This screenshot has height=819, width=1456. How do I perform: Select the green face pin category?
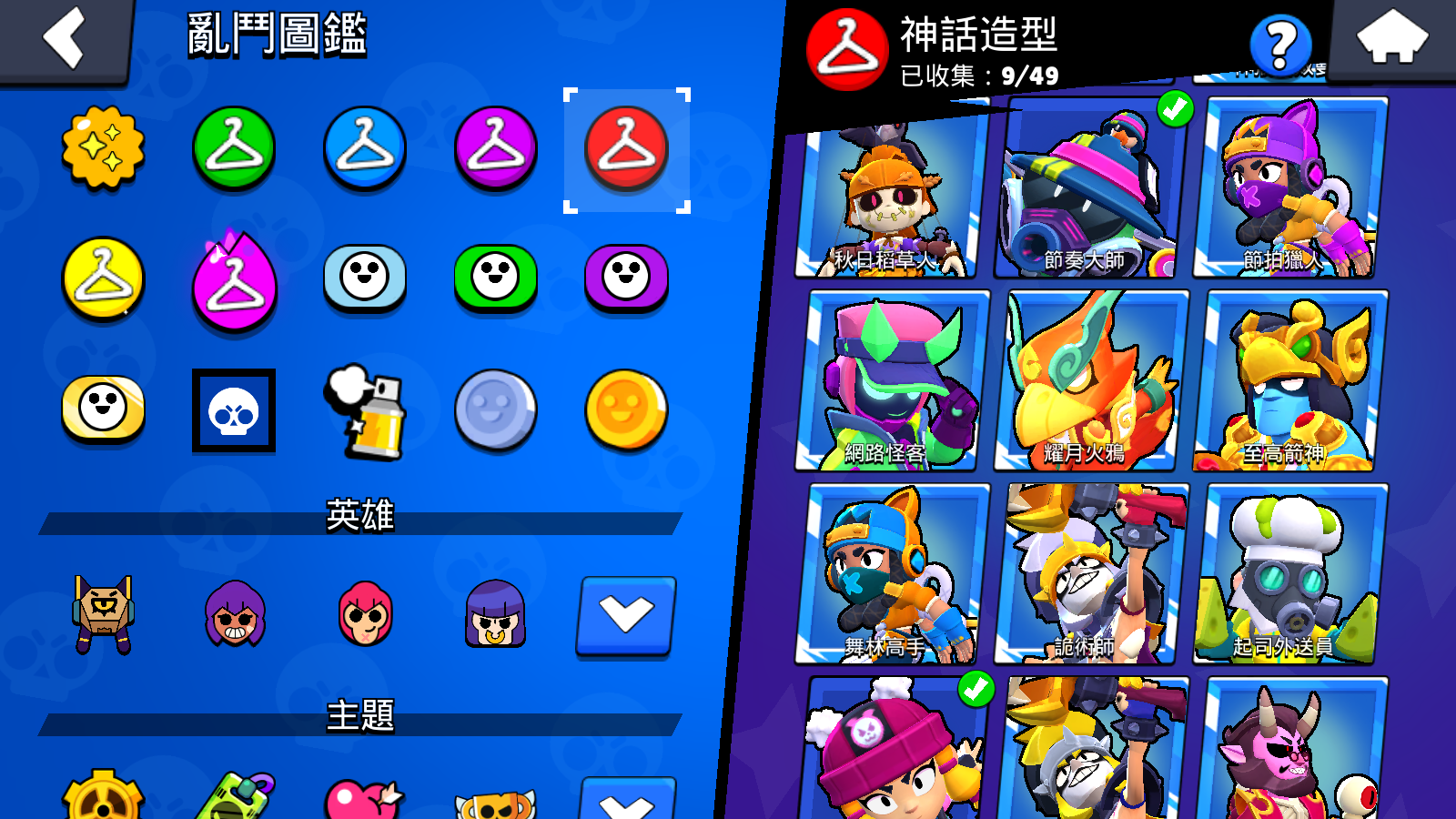click(x=496, y=278)
